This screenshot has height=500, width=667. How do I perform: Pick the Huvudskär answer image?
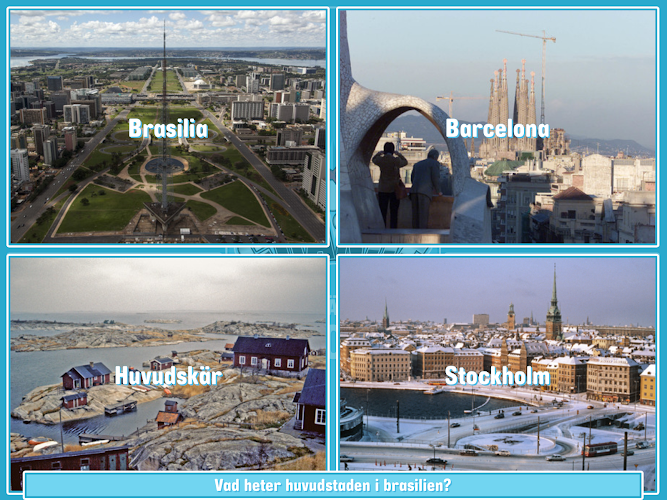tap(167, 362)
